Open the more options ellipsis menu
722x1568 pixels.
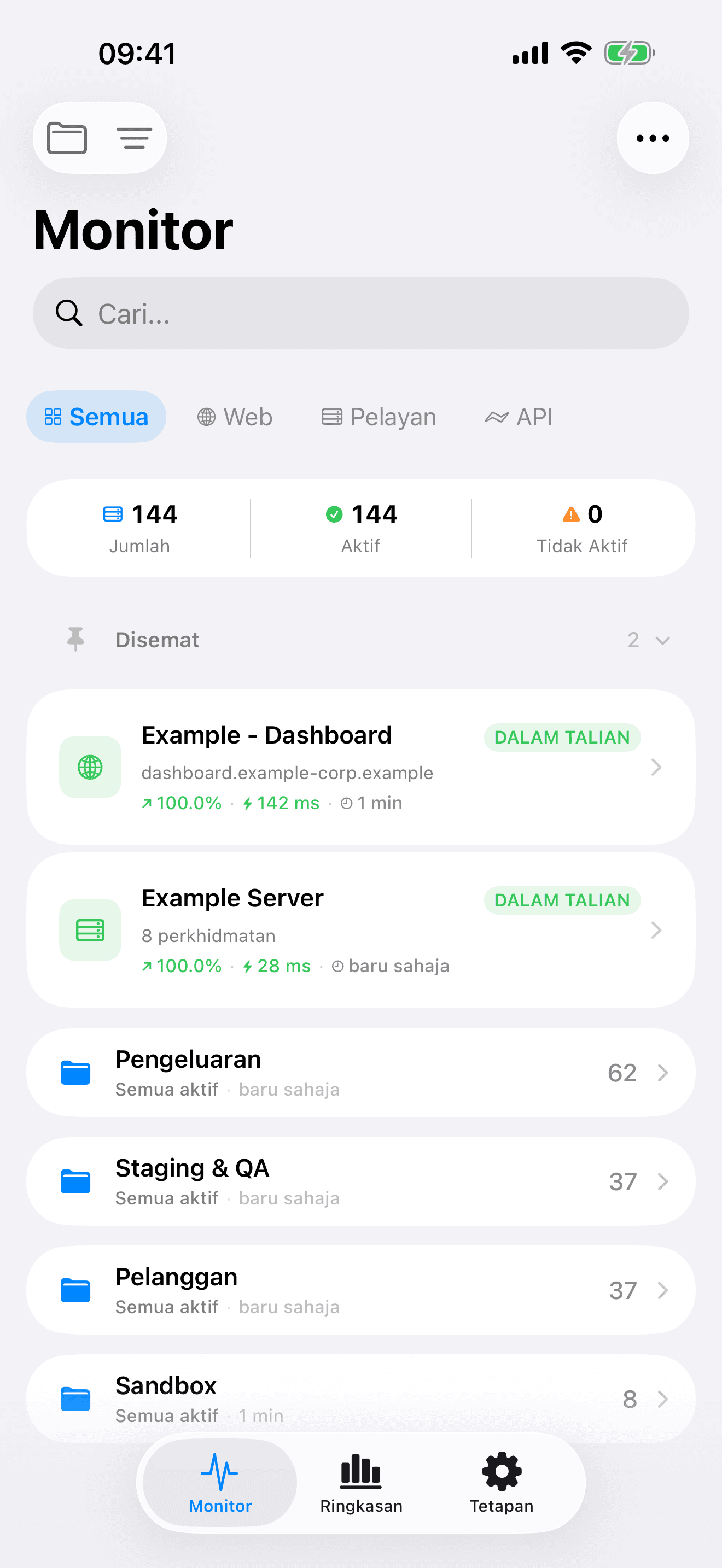pyautogui.click(x=652, y=138)
